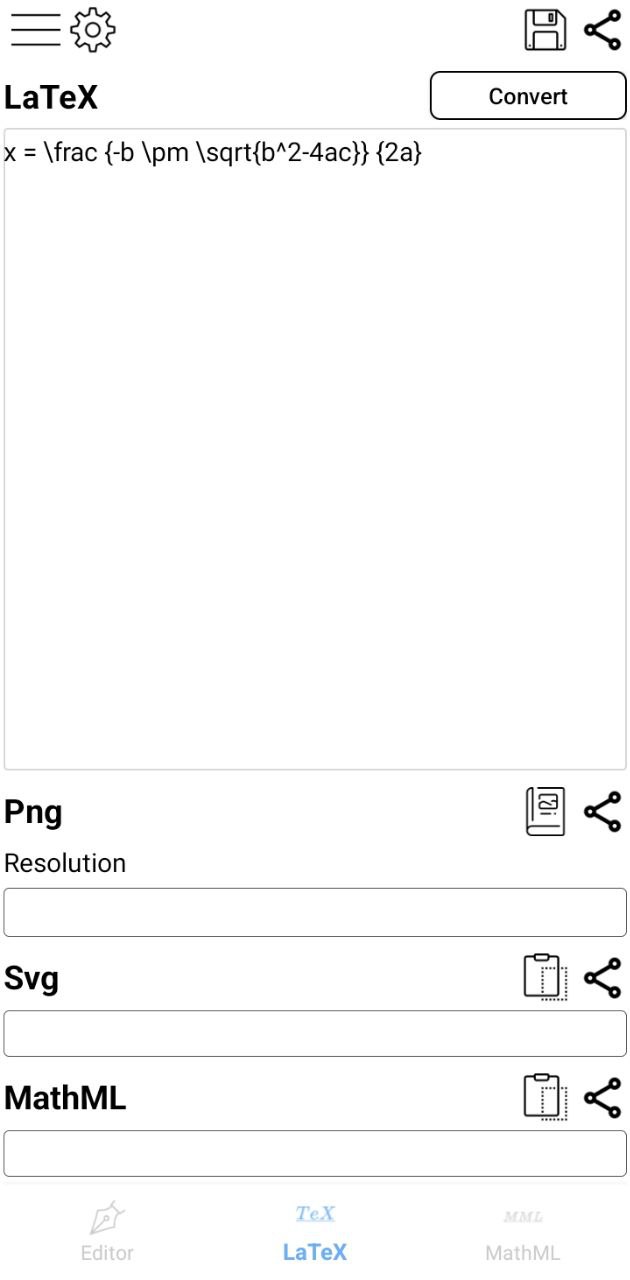Save the LaTeX with the floppy icon
Screen dimensions: 630x1280
coord(545,30)
